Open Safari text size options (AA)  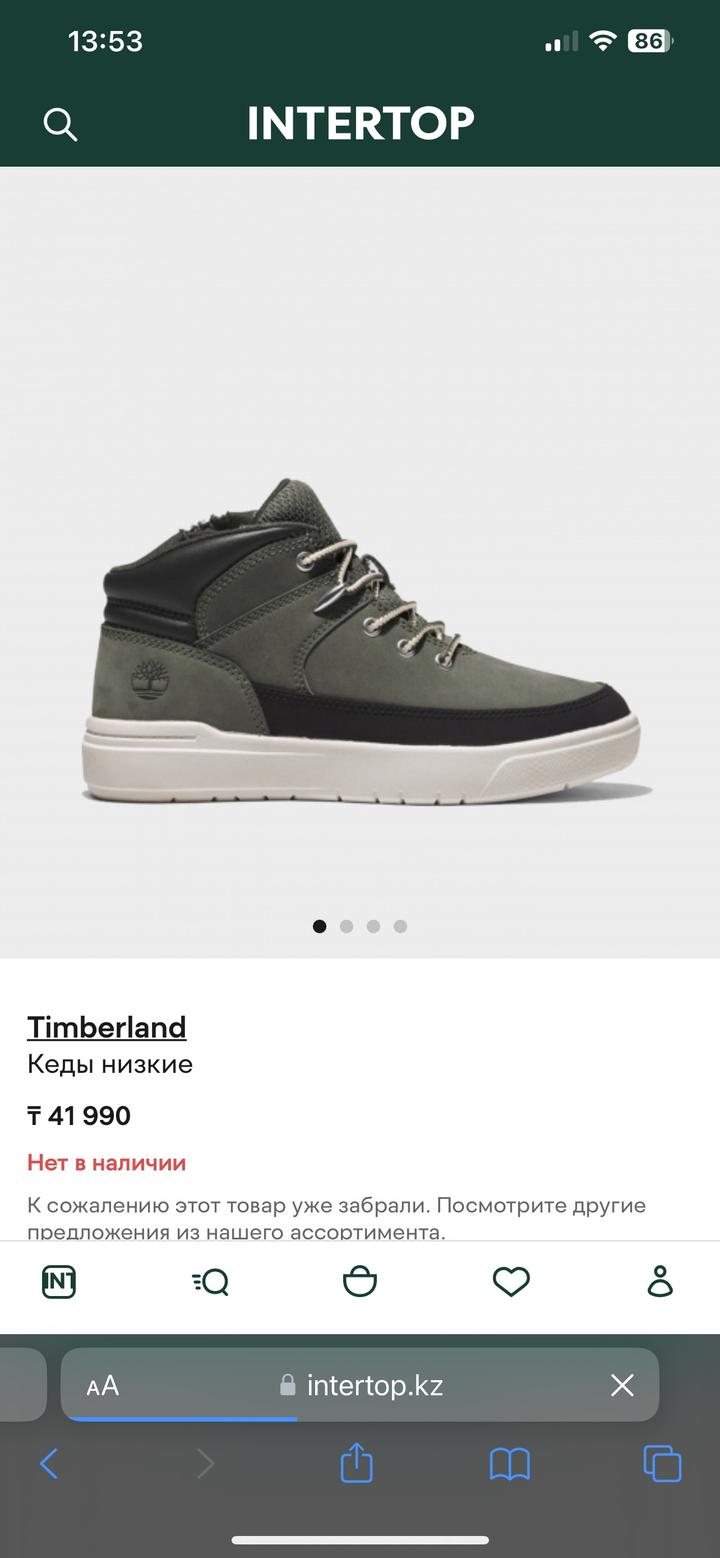pos(103,1385)
